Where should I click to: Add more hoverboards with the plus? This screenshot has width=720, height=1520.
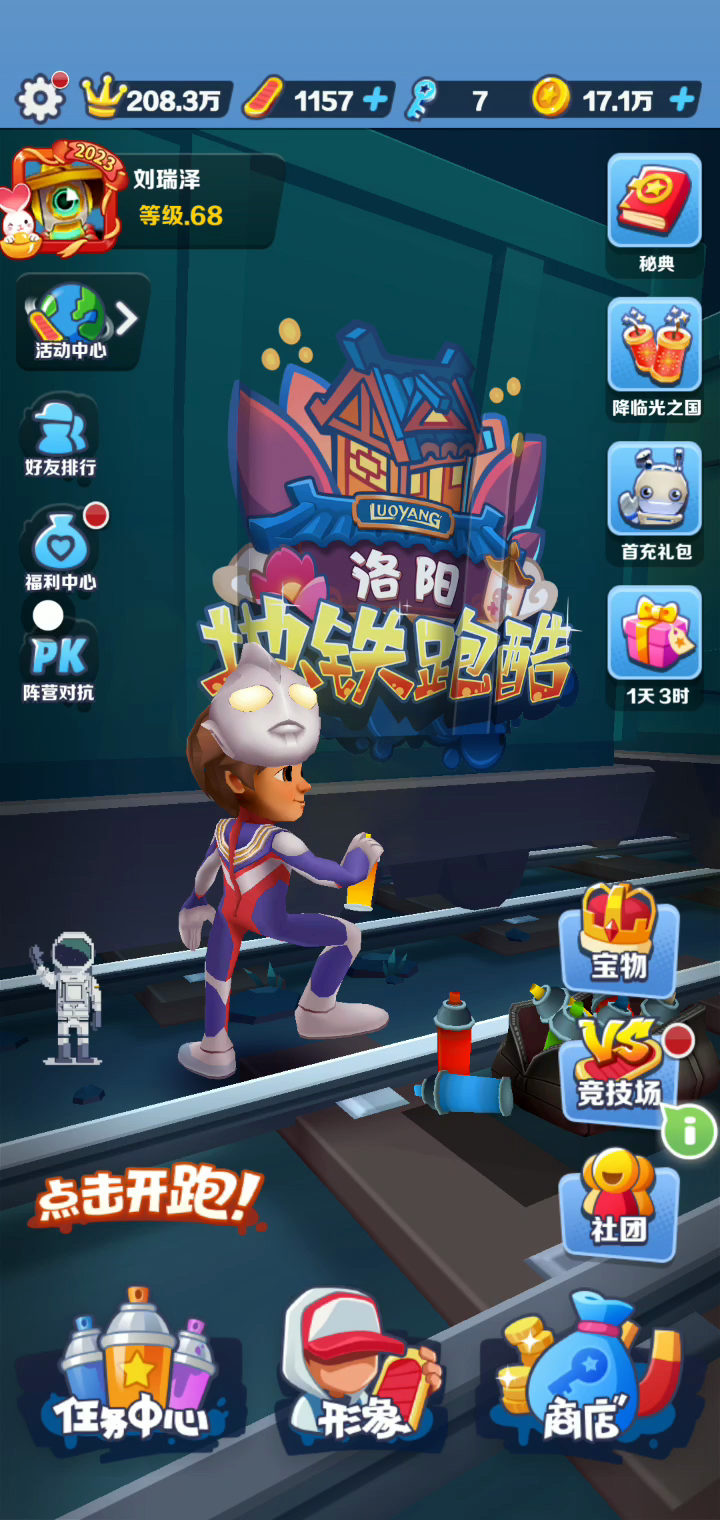click(x=376, y=100)
